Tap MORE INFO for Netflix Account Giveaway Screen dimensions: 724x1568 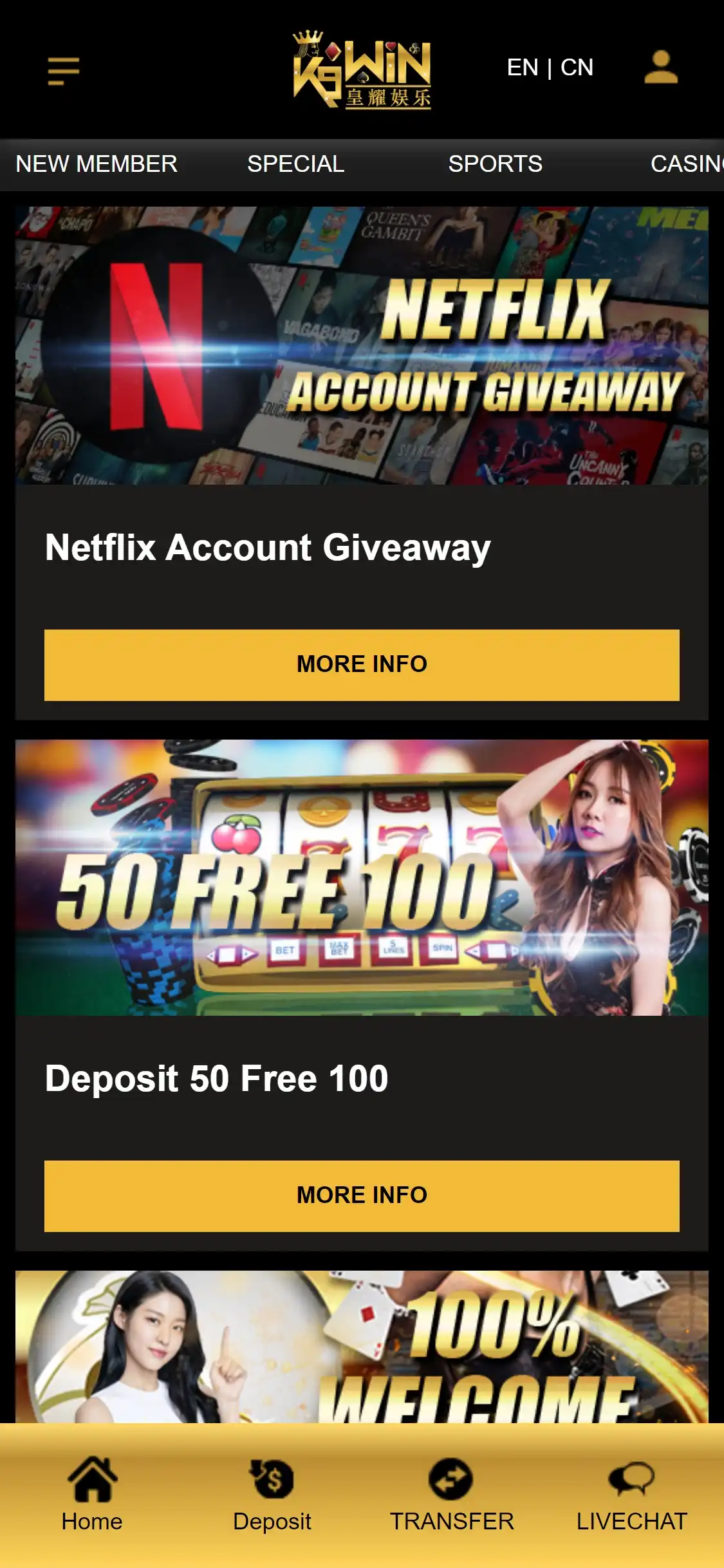coord(362,664)
